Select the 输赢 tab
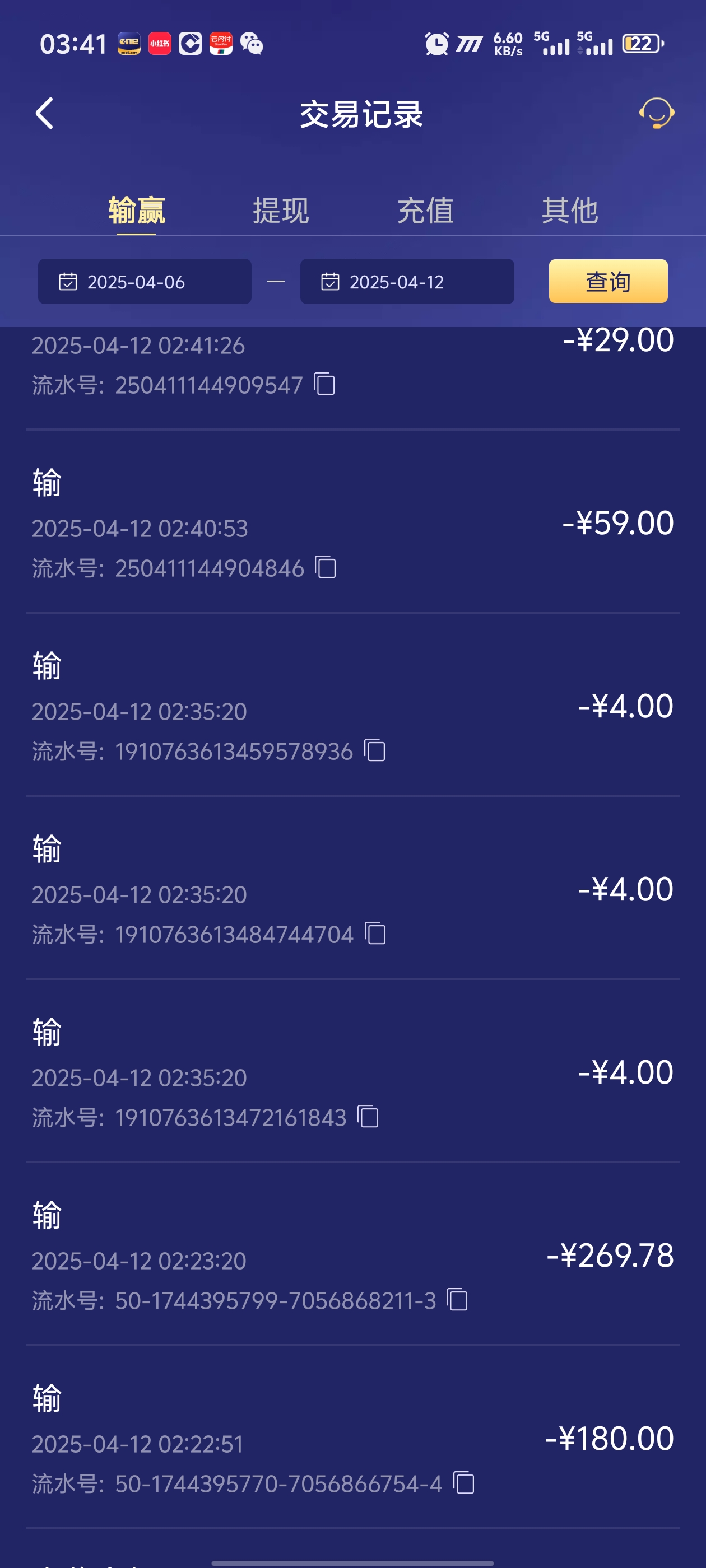706x1568 pixels. [x=137, y=211]
